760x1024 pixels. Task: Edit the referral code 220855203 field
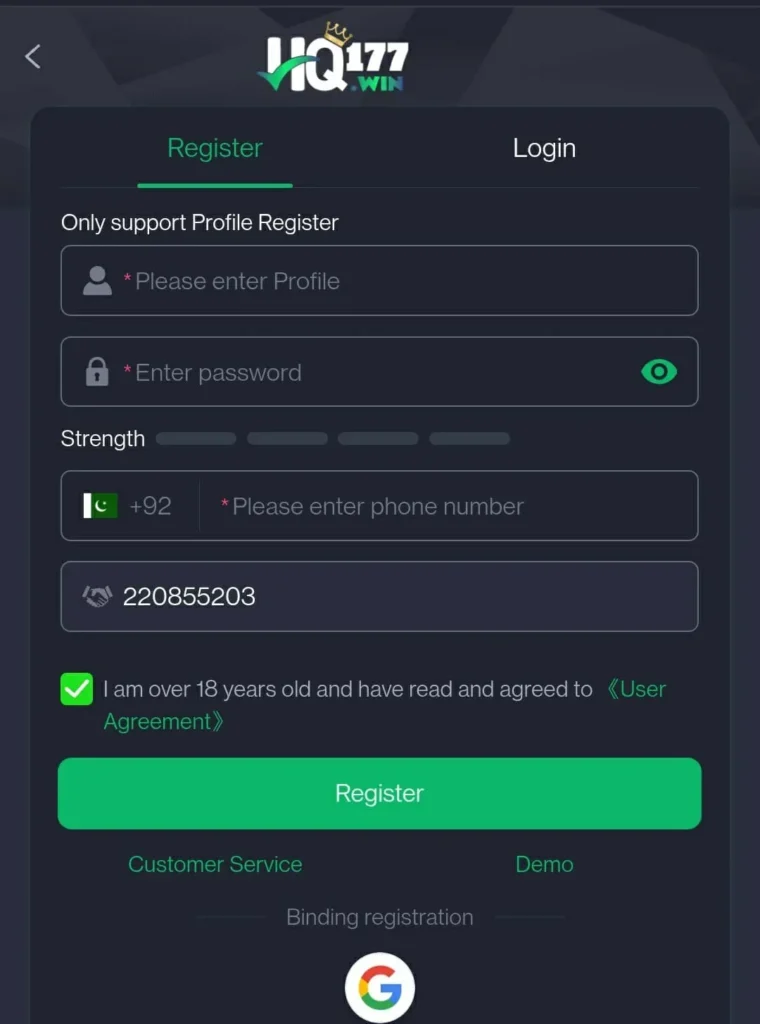point(400,596)
